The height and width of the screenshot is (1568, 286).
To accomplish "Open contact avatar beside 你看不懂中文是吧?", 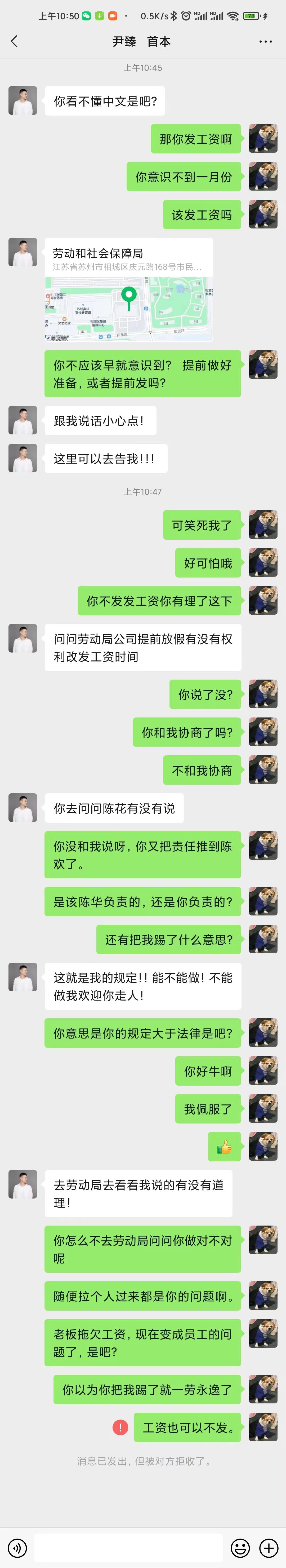I will pos(23,101).
